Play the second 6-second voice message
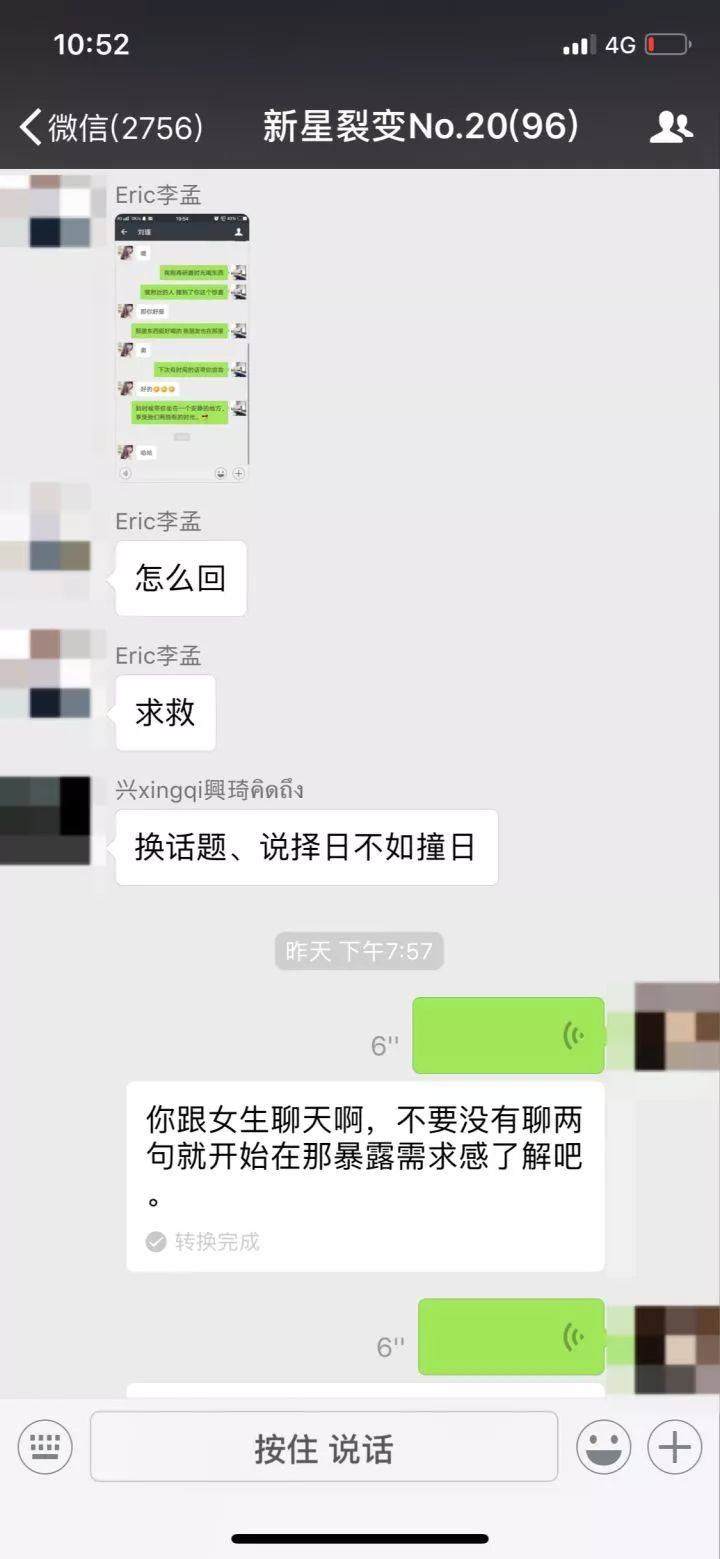 [x=510, y=1336]
